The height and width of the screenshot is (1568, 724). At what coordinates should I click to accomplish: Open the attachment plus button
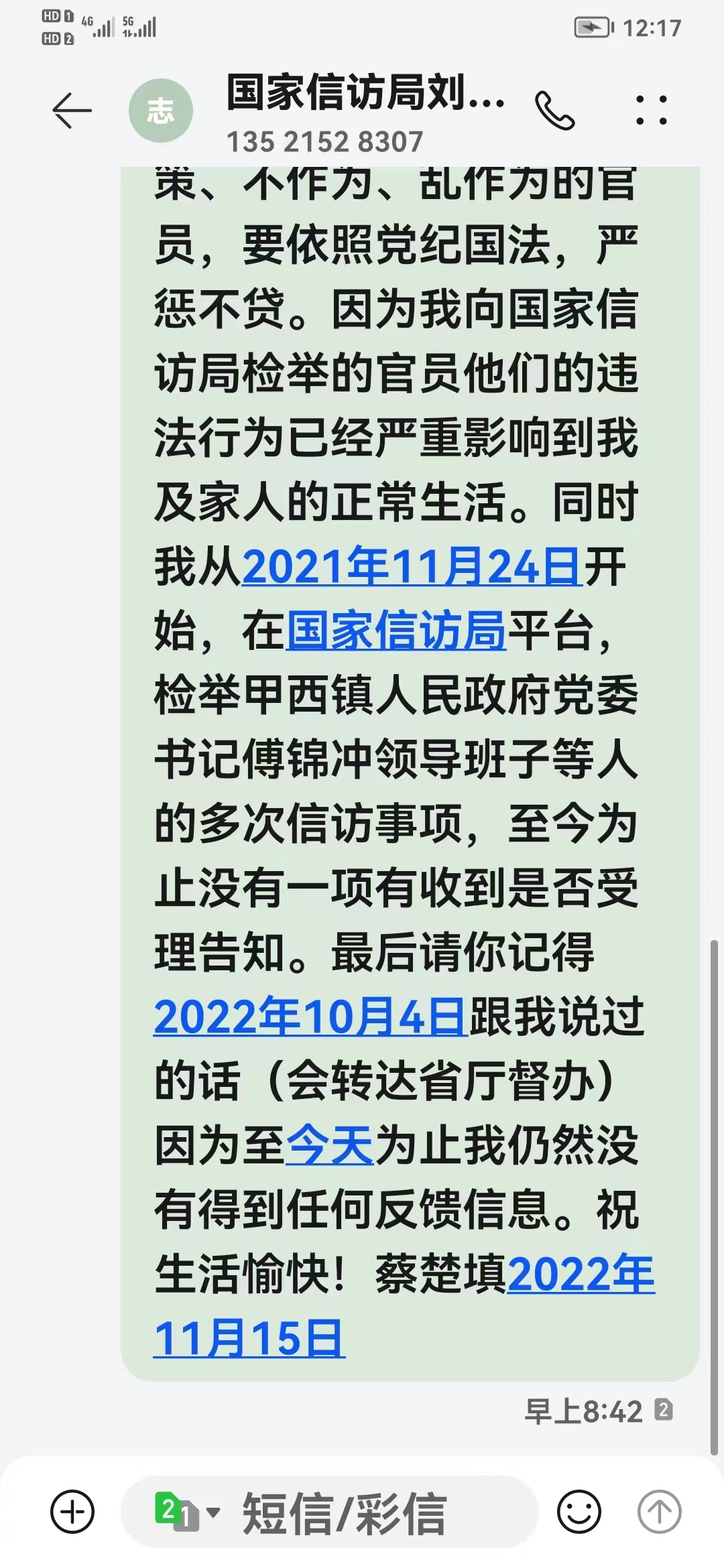(x=72, y=1512)
